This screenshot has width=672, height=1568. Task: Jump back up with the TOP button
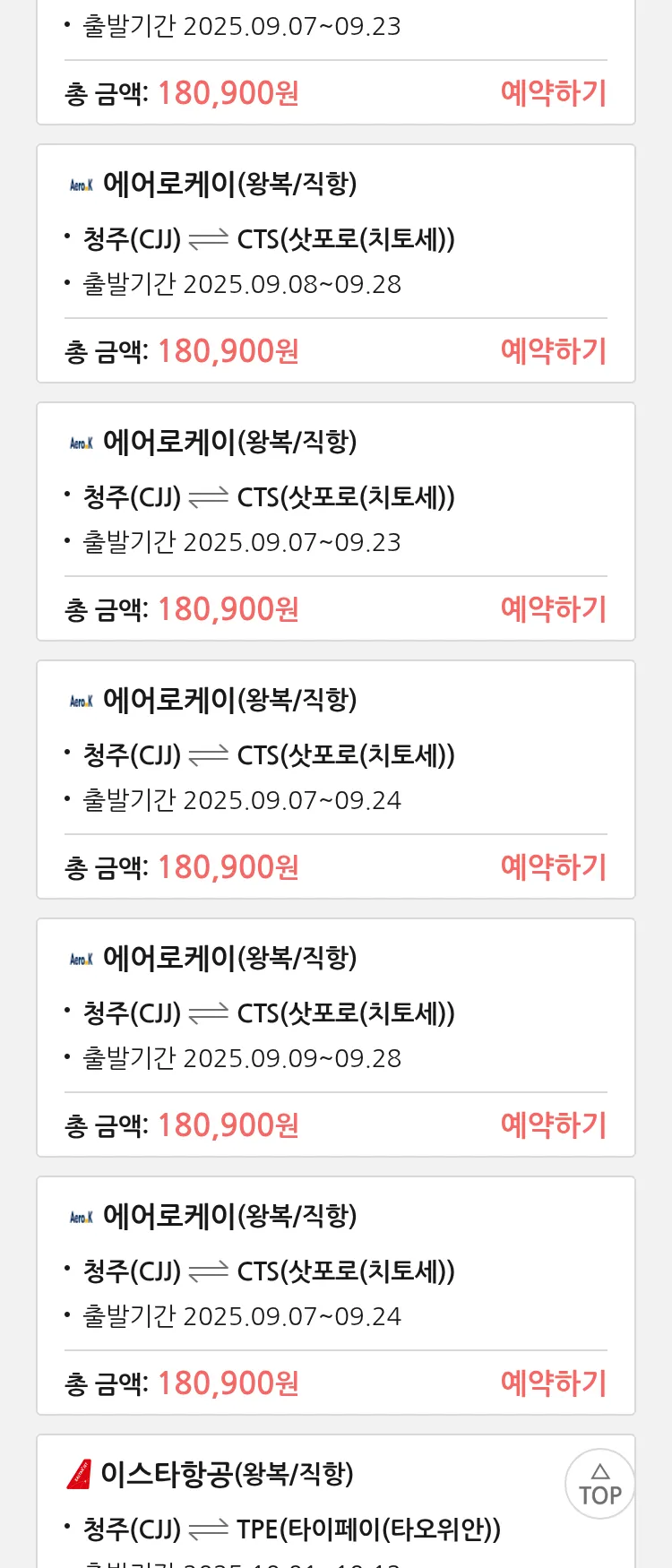(599, 1484)
